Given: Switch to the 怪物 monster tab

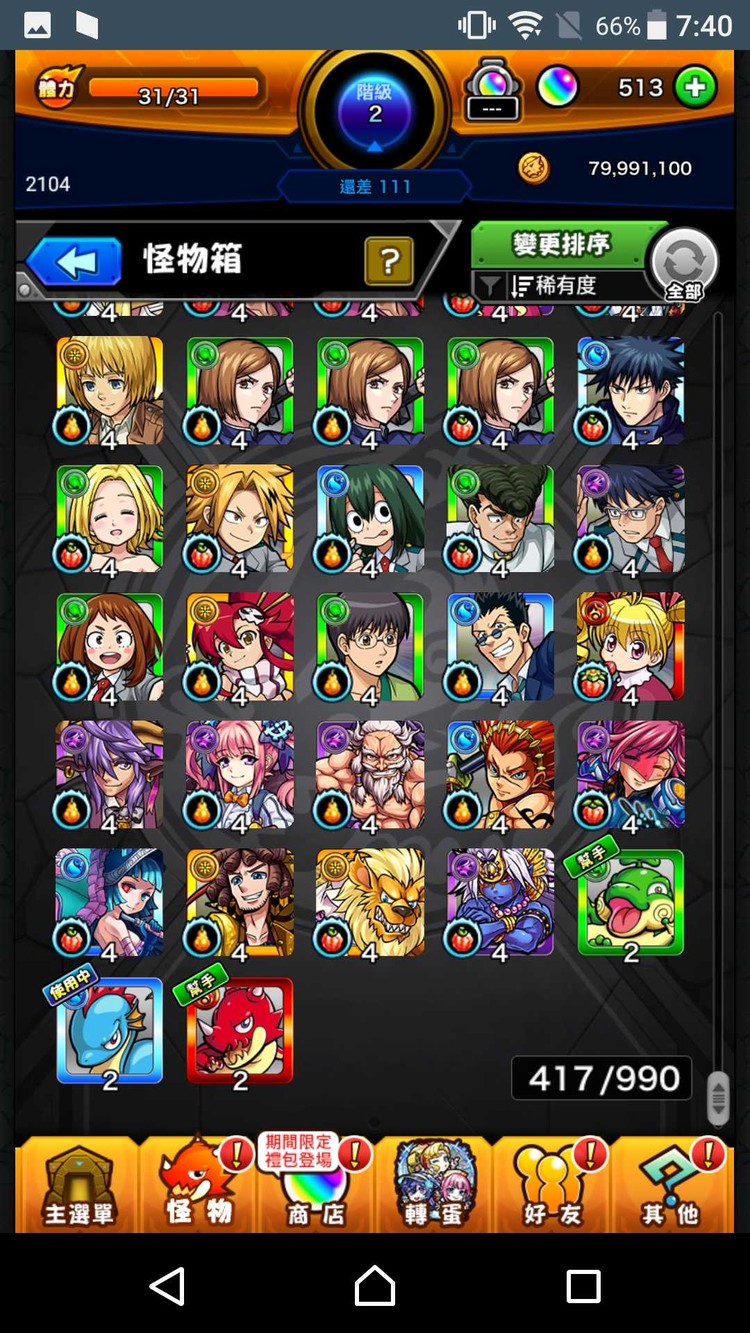Looking at the screenshot, I should point(197,1187).
